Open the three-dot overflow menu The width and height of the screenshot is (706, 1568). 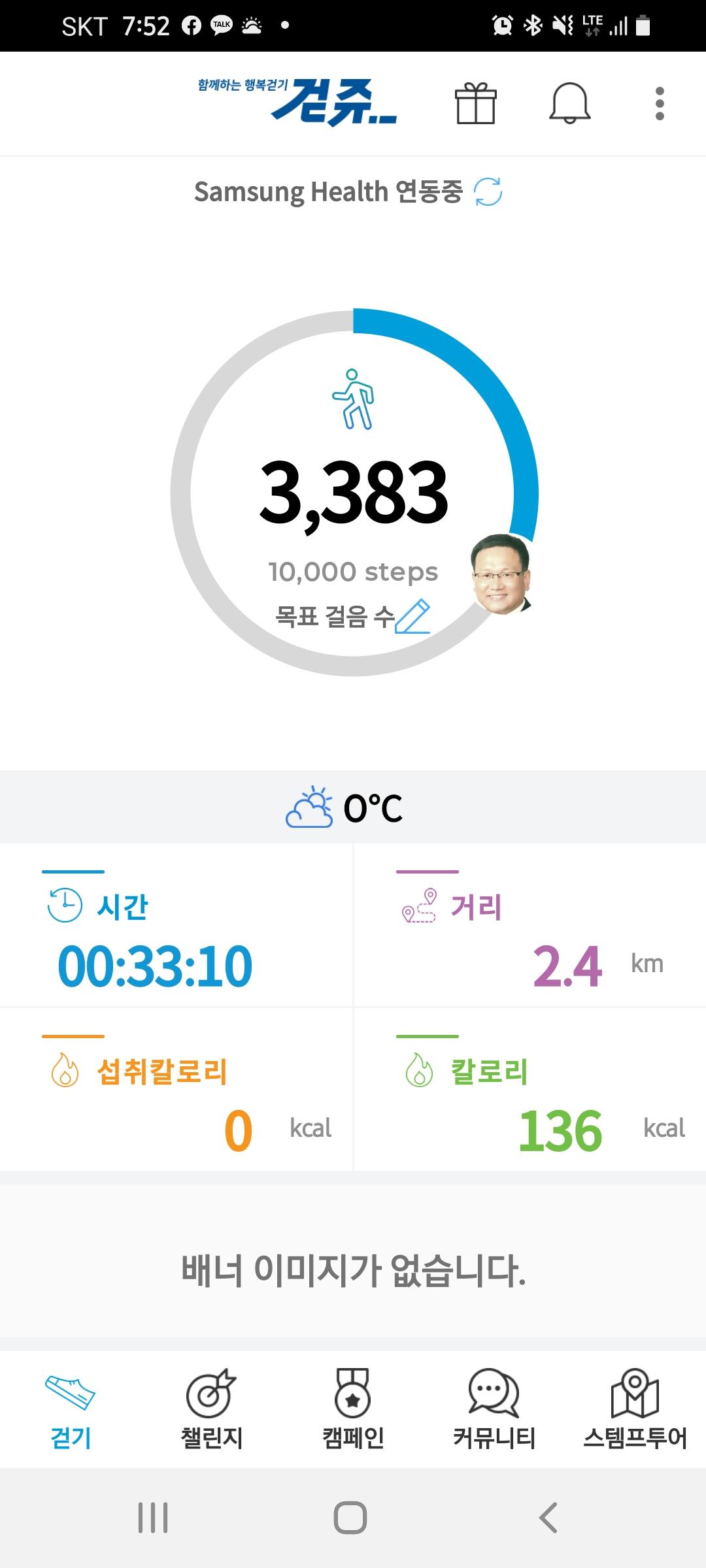click(660, 103)
